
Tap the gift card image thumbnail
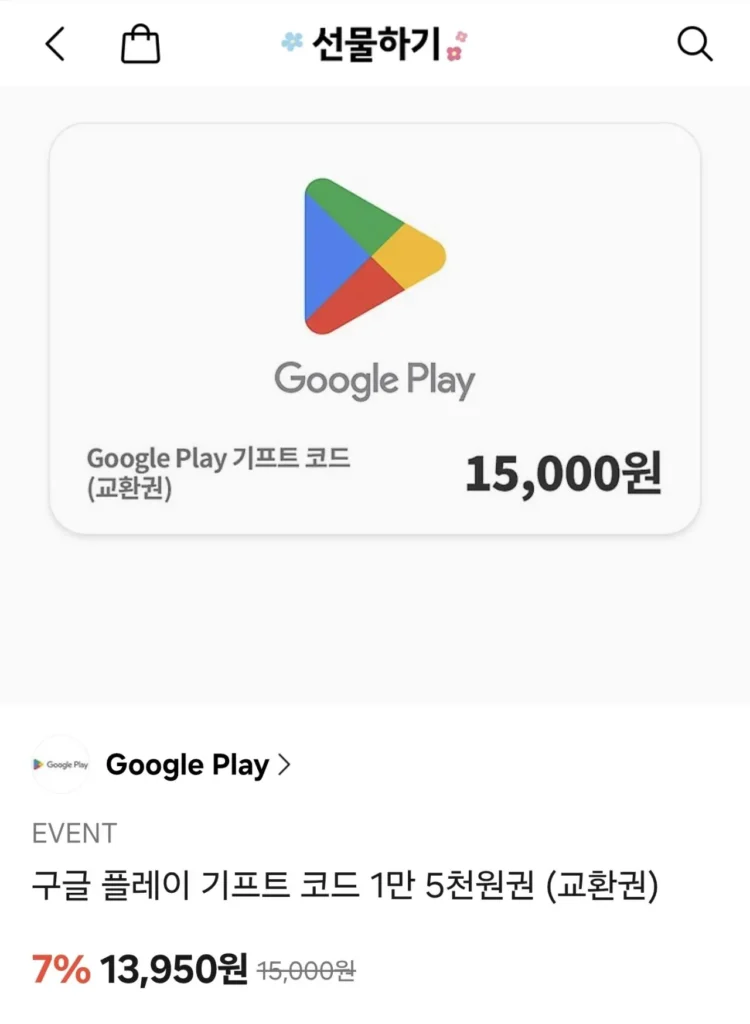pyautogui.click(x=375, y=325)
